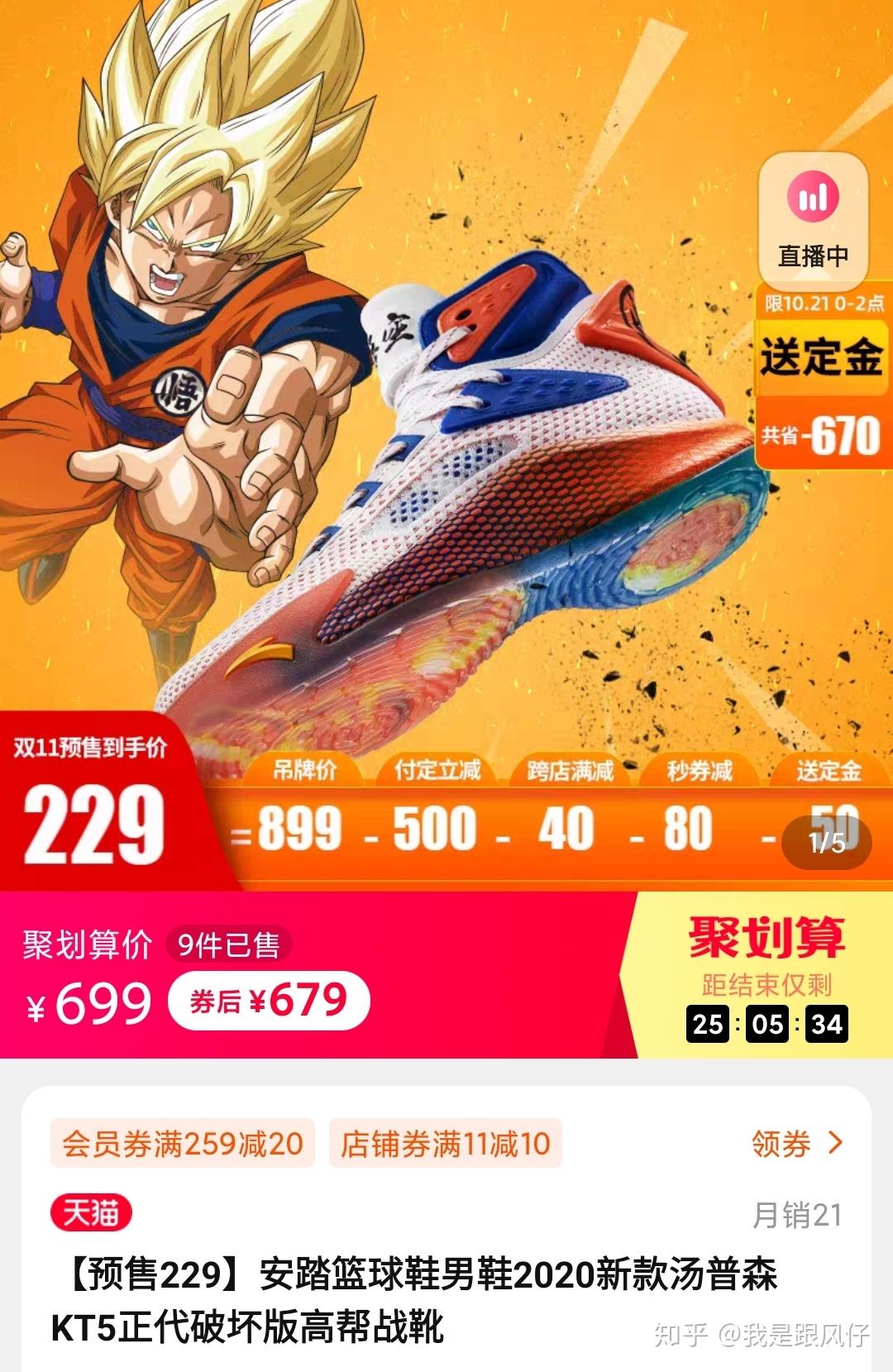Select the 店铺券满11减10 coupon chip
The image size is (893, 1372).
[446, 1144]
